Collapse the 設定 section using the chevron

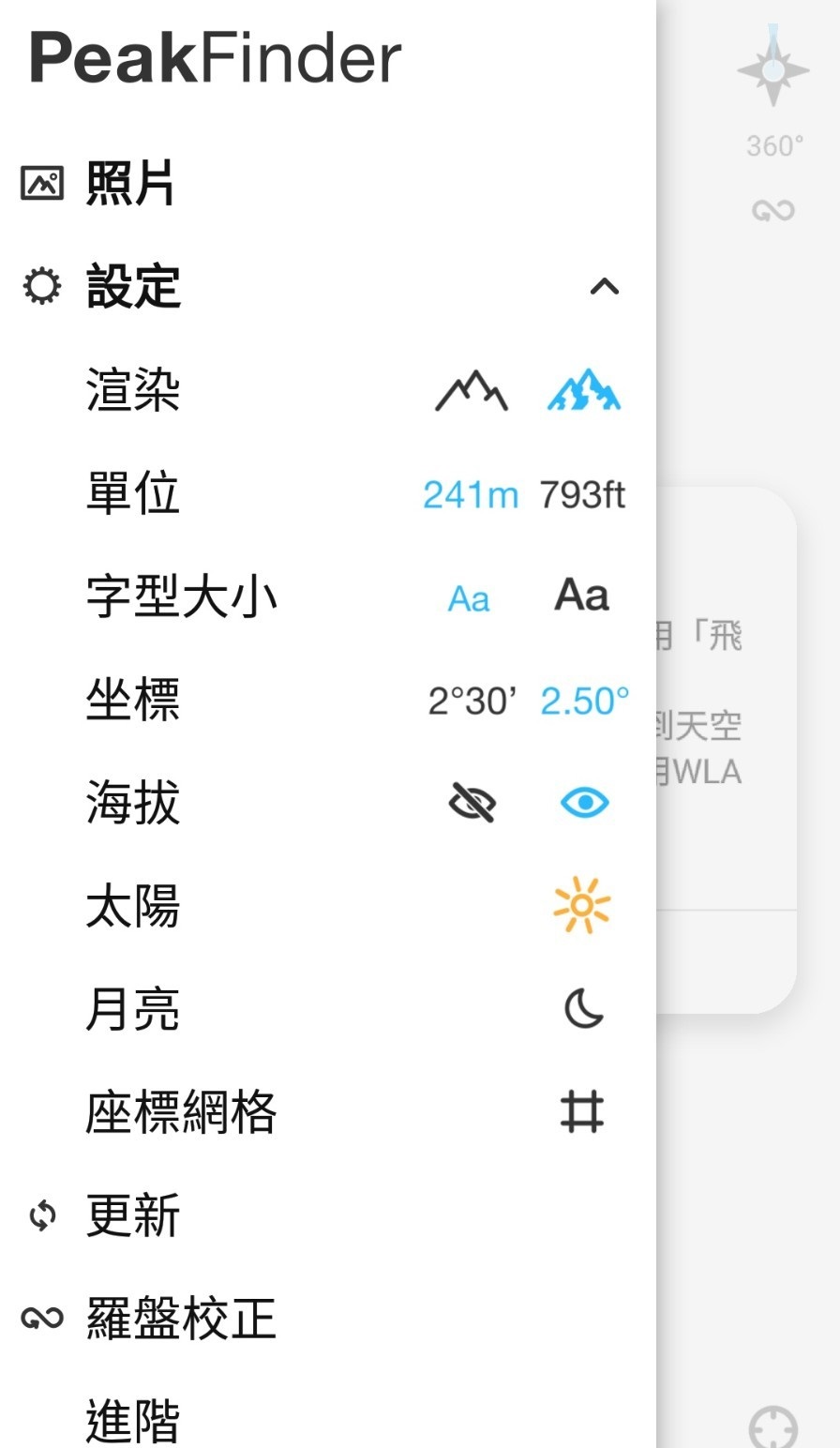[606, 288]
